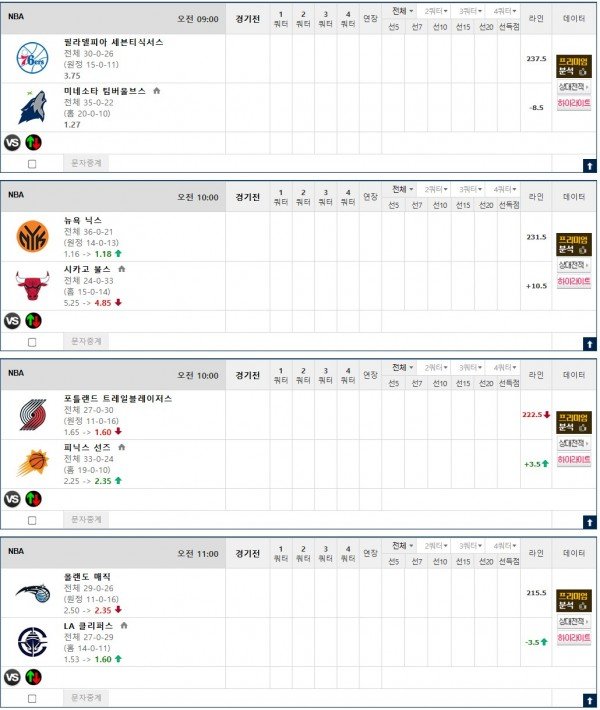Tap the up-down arrows icon under LA Clippers
Image resolution: width=600 pixels, height=710 pixels.
pos(34,677)
